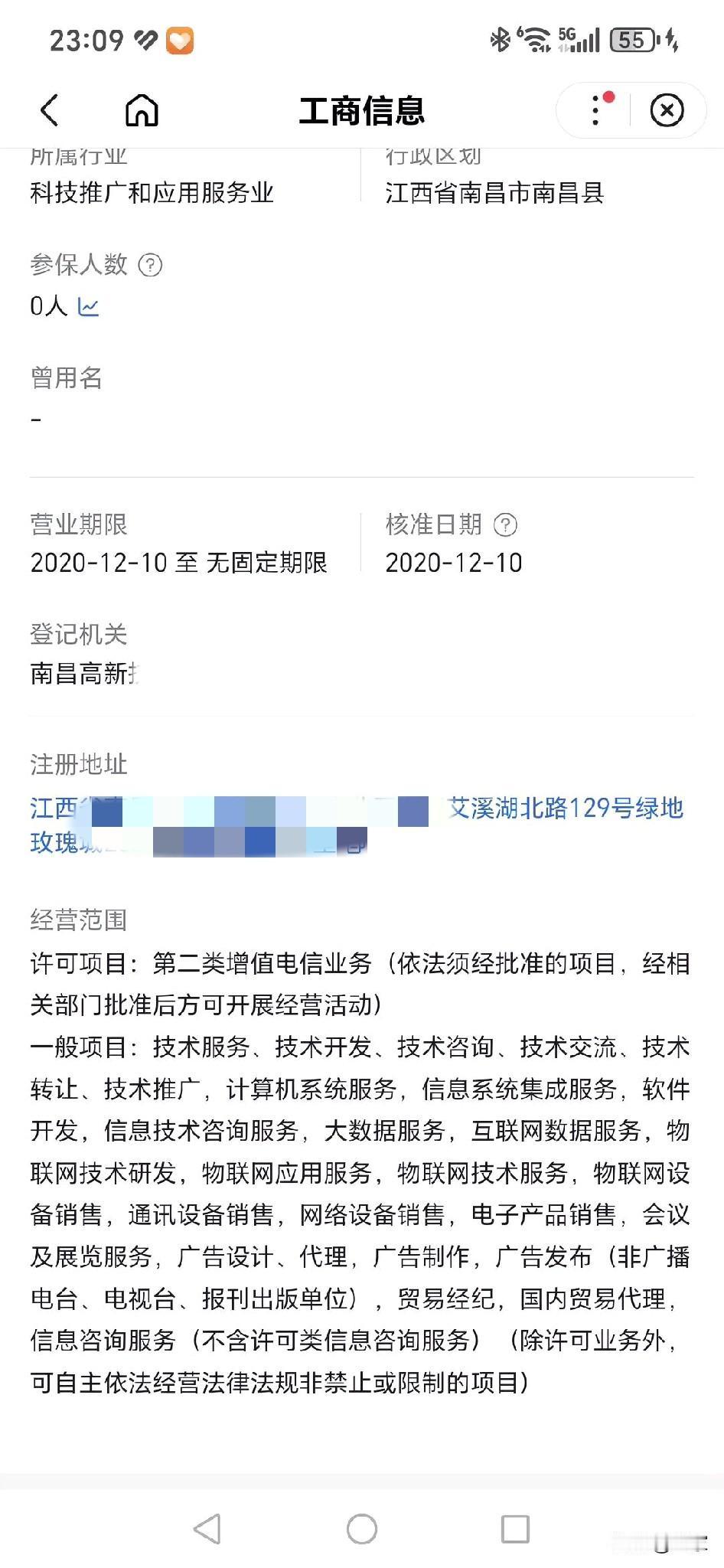Open the trend chart icon next to 0人
This screenshot has width=724, height=1568.
click(89, 306)
